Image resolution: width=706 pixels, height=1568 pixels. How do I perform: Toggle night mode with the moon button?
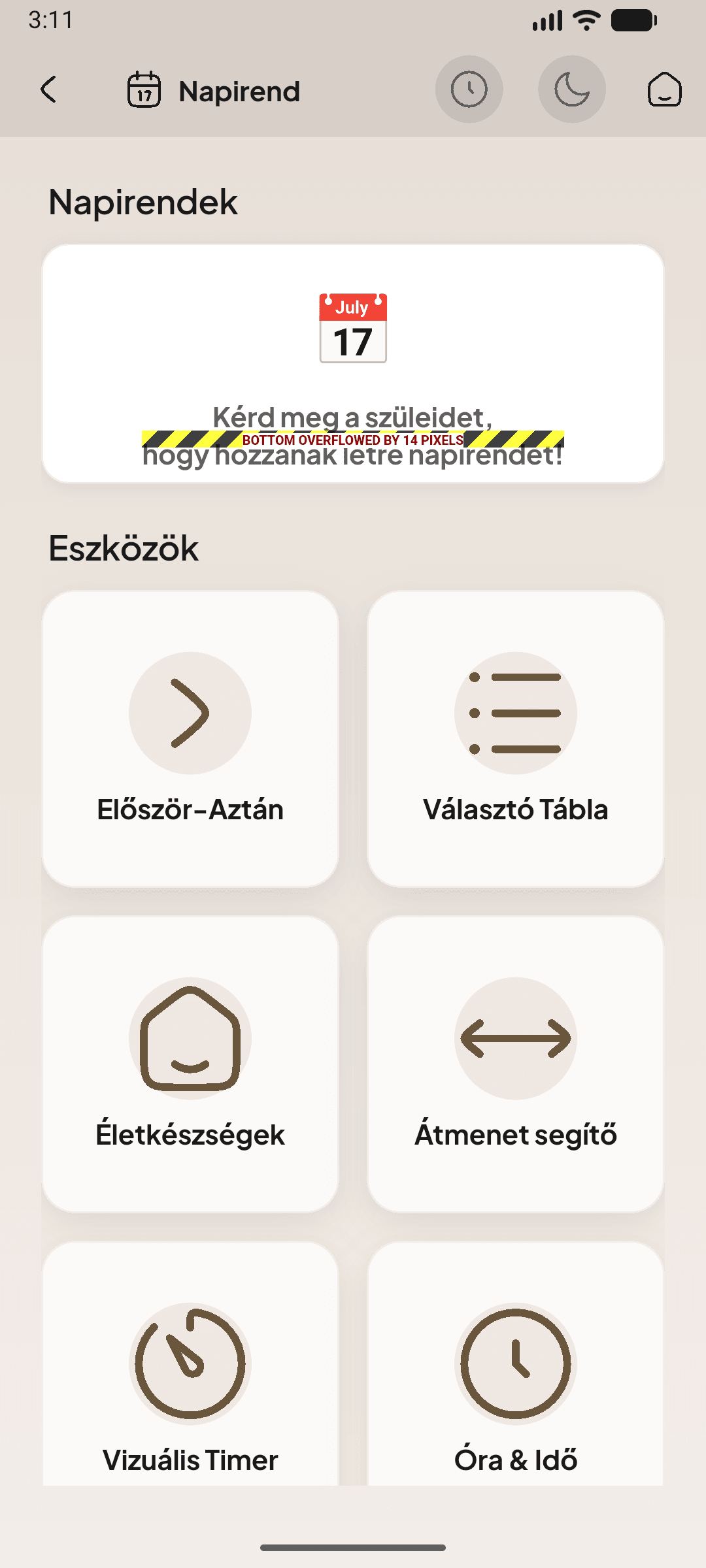[x=571, y=89]
